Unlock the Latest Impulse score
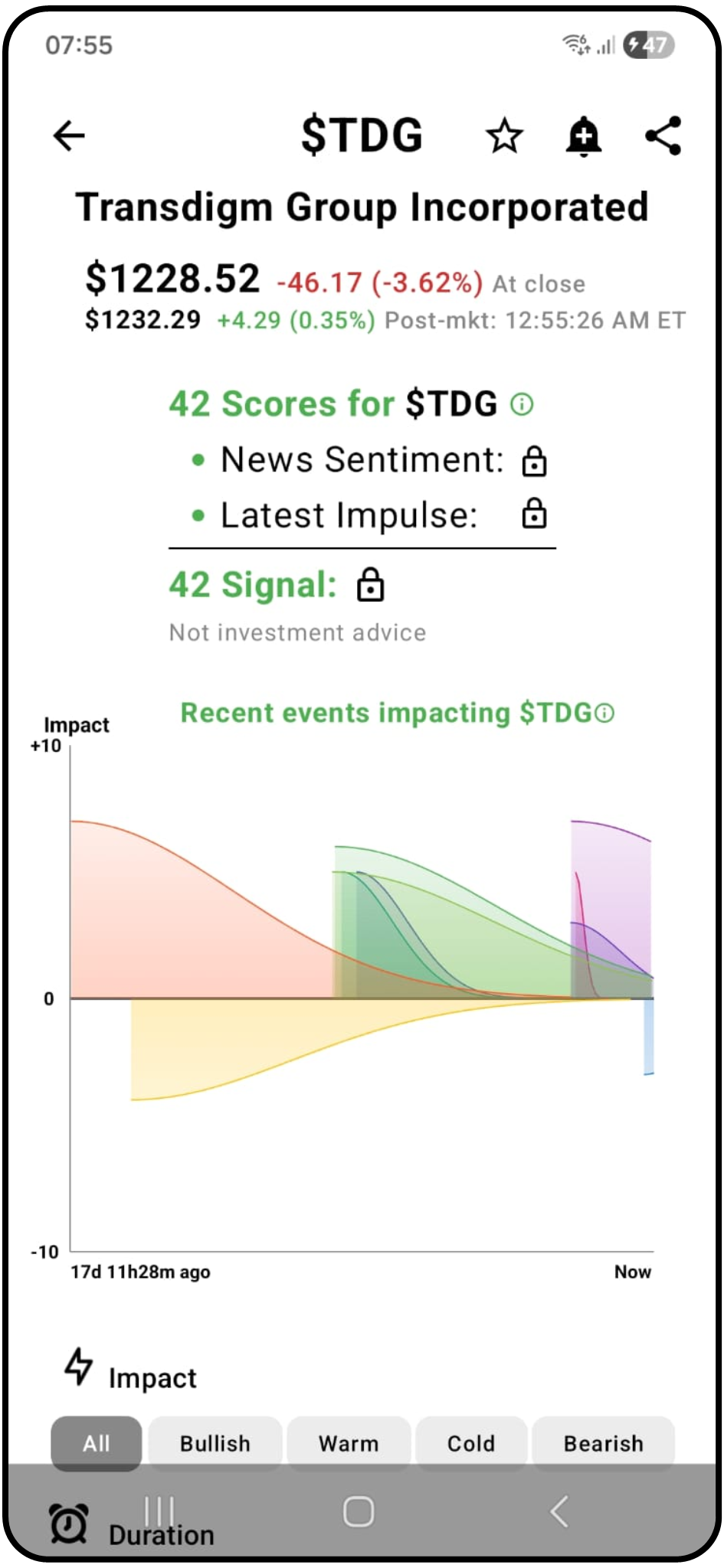This screenshot has width=724, height=1568. [535, 514]
